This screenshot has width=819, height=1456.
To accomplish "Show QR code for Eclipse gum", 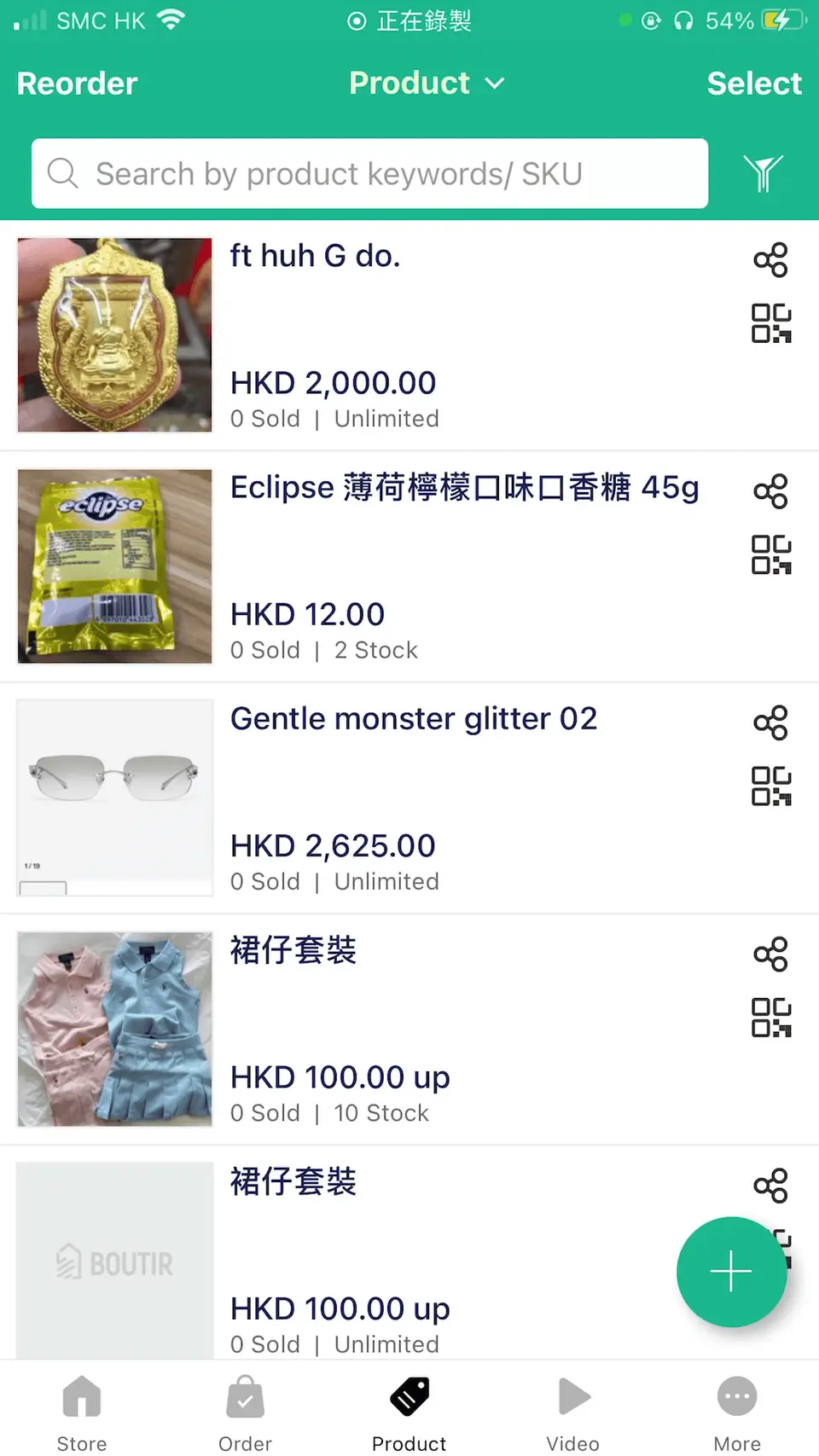I will point(770,554).
